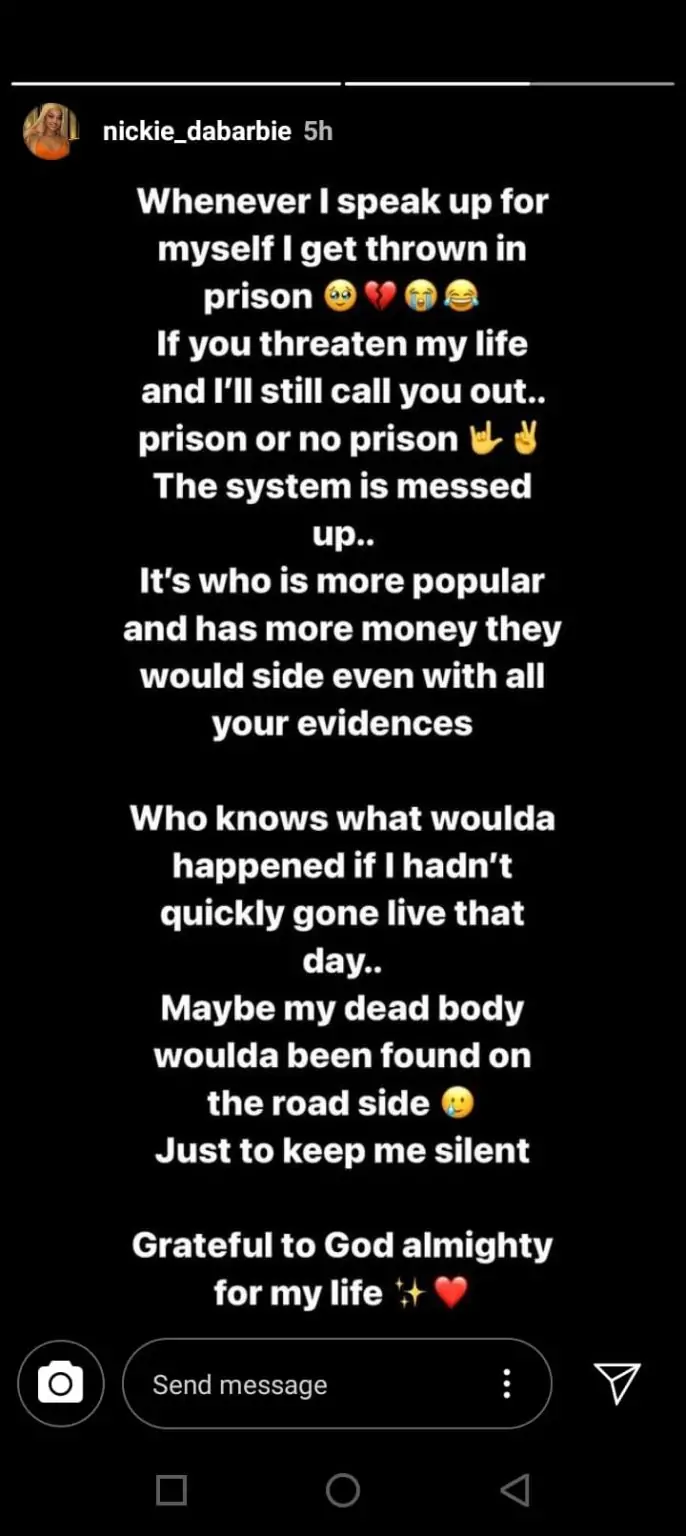The width and height of the screenshot is (686, 1536).
Task: Open nickie_dabarbie's profile picture
Action: coord(50,131)
